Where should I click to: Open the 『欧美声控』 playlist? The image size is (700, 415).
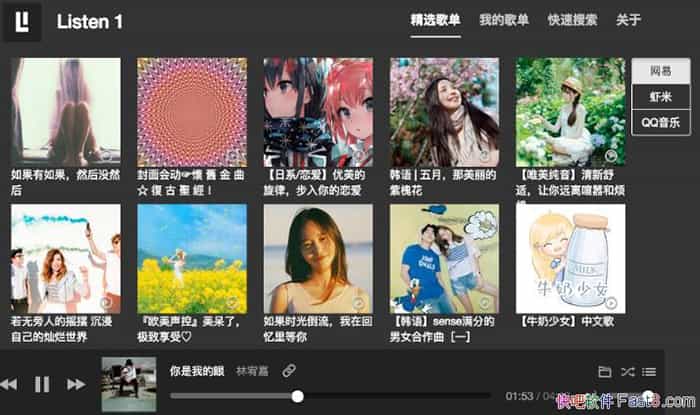pos(191,258)
